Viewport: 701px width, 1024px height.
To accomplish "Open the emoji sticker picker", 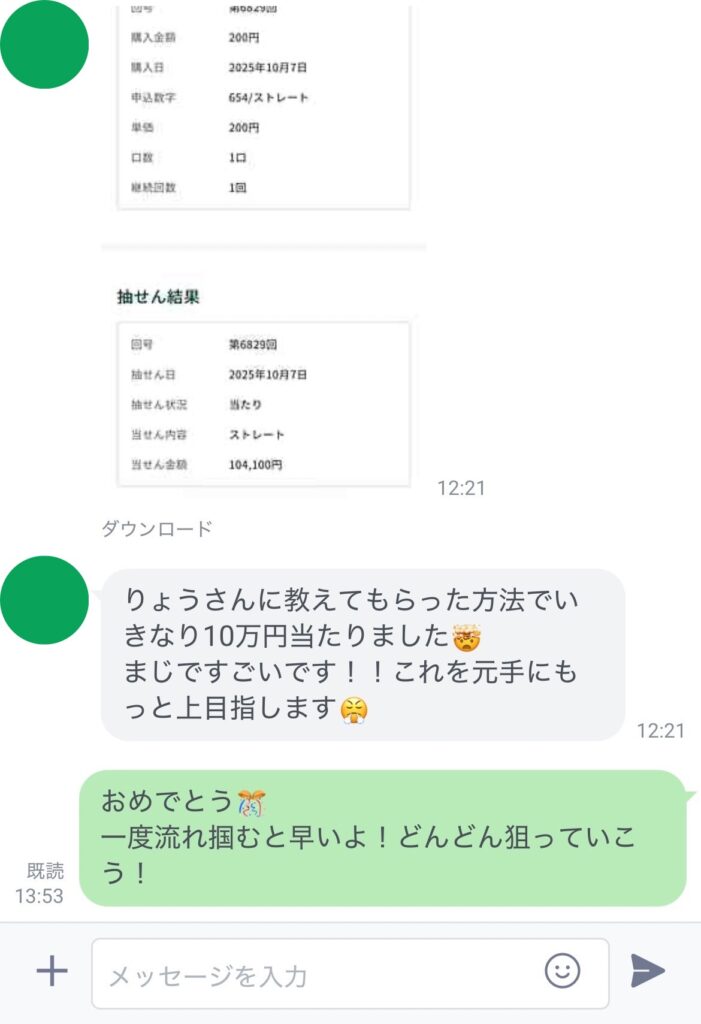I will (x=562, y=970).
